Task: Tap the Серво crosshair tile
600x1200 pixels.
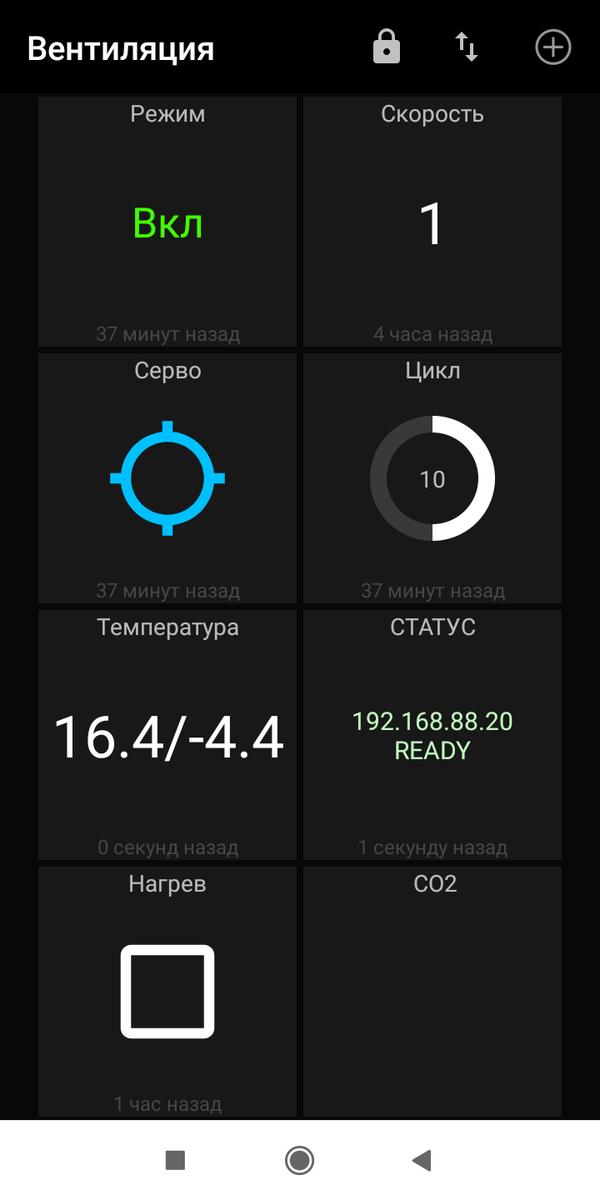Action: (168, 478)
